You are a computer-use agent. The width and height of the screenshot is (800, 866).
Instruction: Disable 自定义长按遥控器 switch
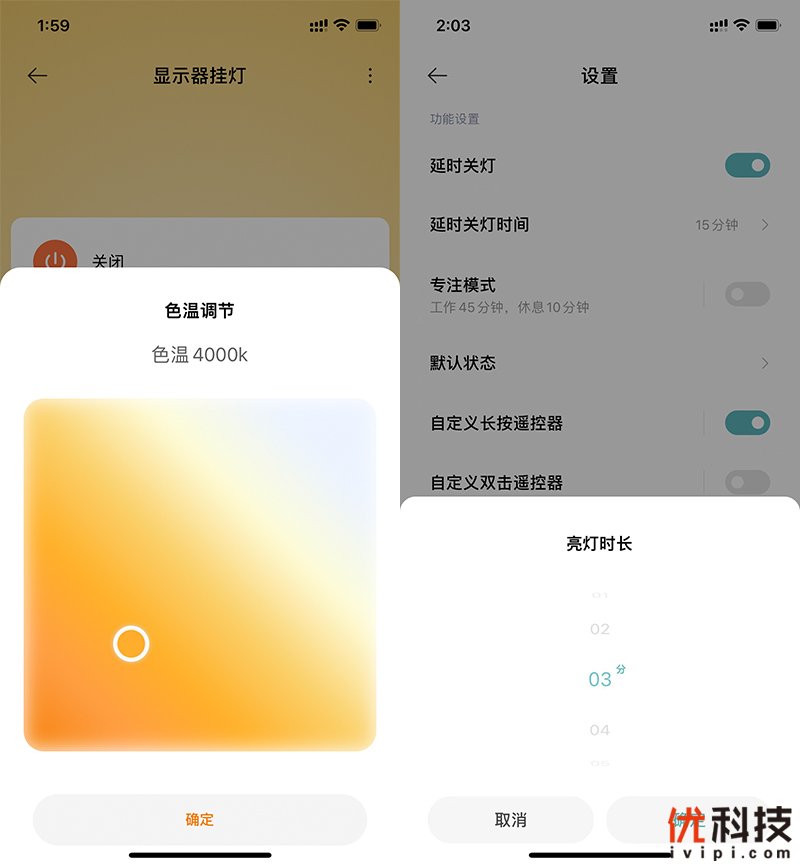pyautogui.click(x=747, y=423)
